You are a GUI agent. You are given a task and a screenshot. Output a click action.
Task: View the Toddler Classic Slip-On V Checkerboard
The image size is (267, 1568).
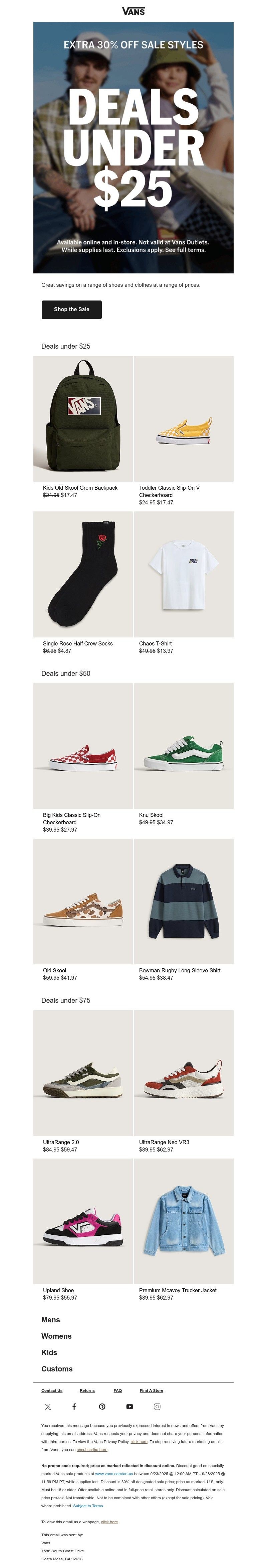183,419
